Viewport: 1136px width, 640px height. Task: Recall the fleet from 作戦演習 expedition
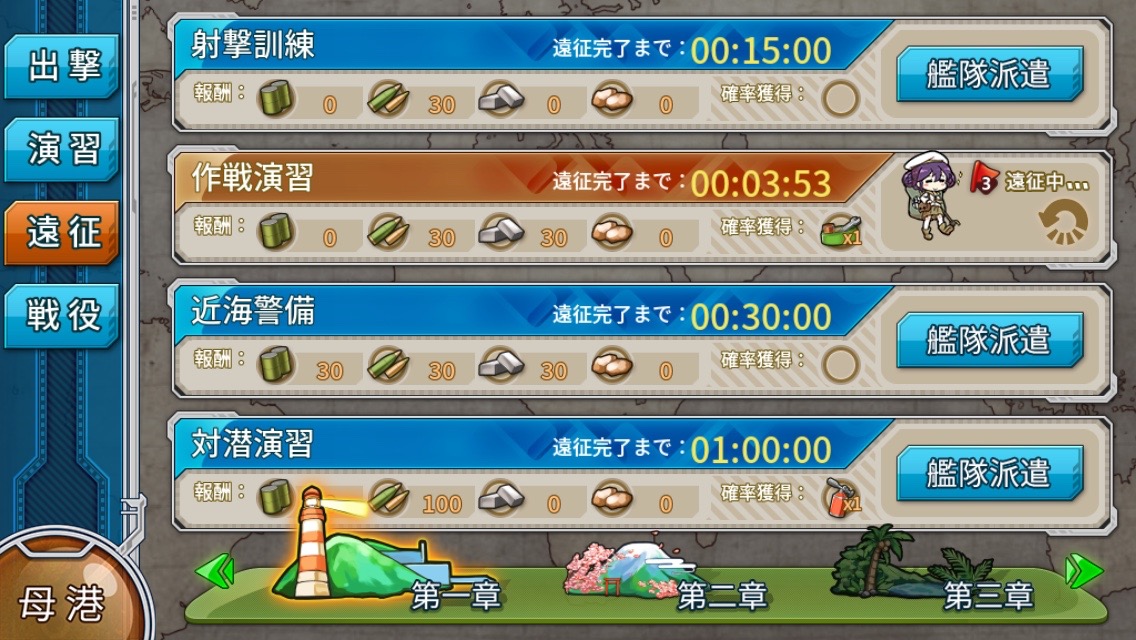[x=1062, y=223]
